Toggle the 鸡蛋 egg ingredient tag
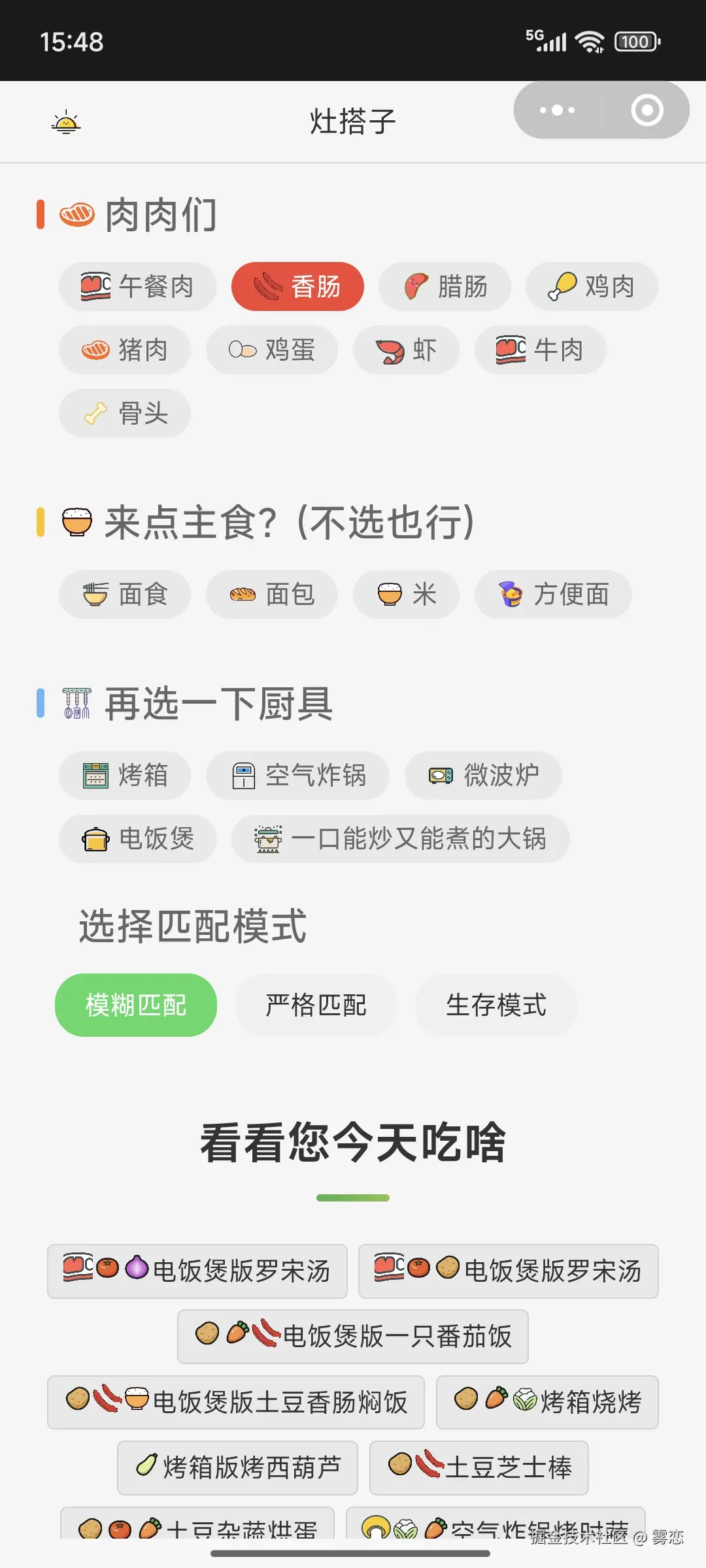The width and height of the screenshot is (706, 1568). tap(271, 350)
